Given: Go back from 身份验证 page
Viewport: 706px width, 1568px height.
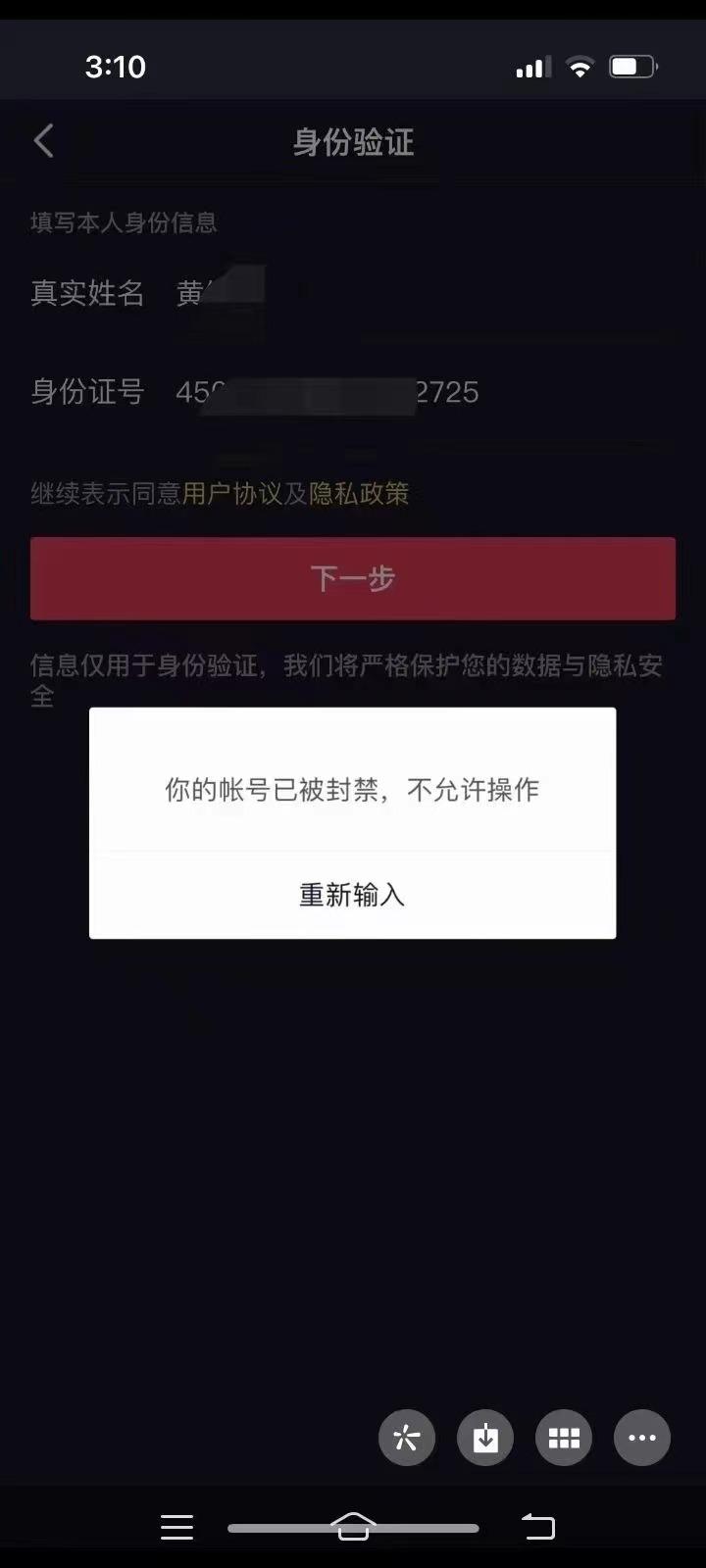Looking at the screenshot, I should (x=44, y=142).
